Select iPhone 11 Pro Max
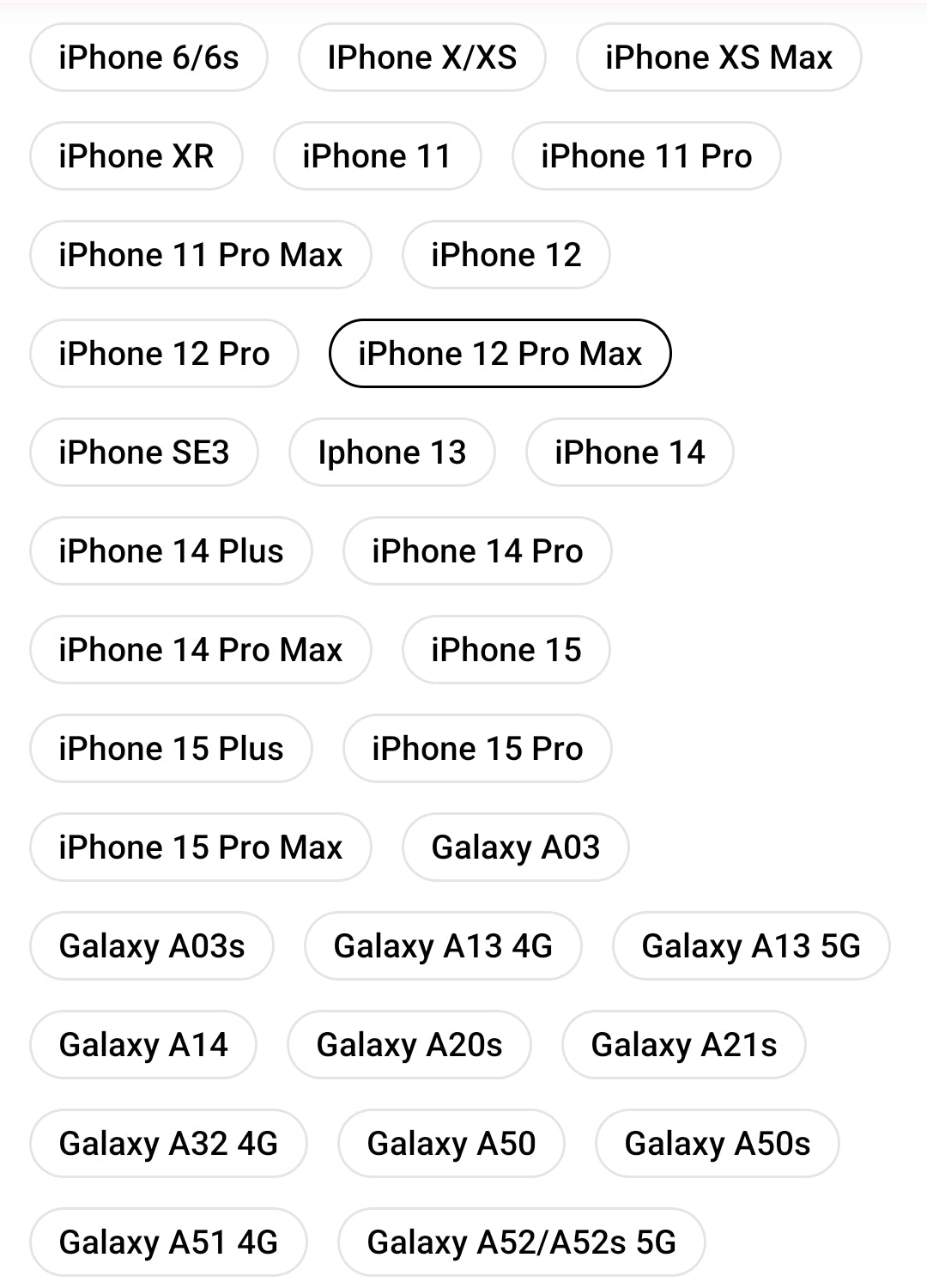The width and height of the screenshot is (927, 1288). 200,255
